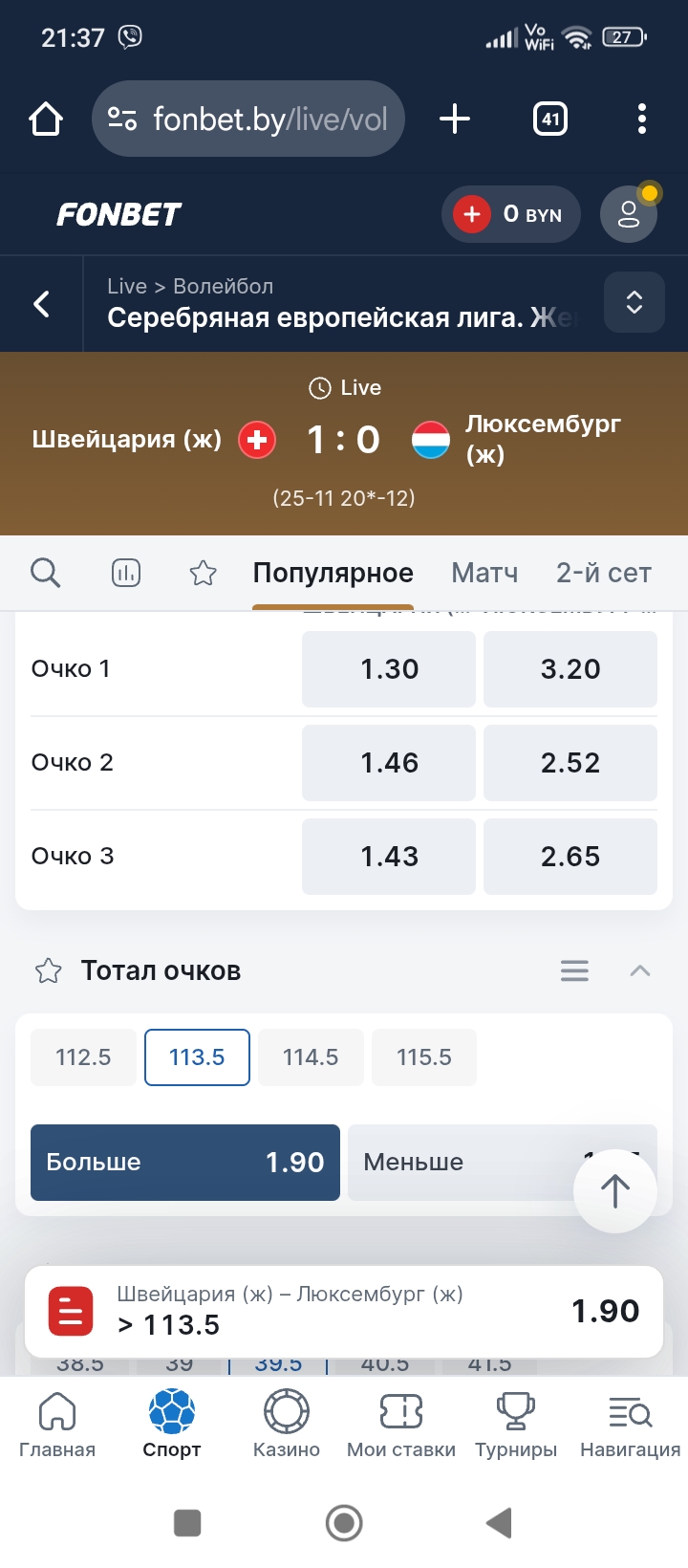Choose the 114.5 total chip
The width and height of the screenshot is (688, 1568).
point(311,1057)
